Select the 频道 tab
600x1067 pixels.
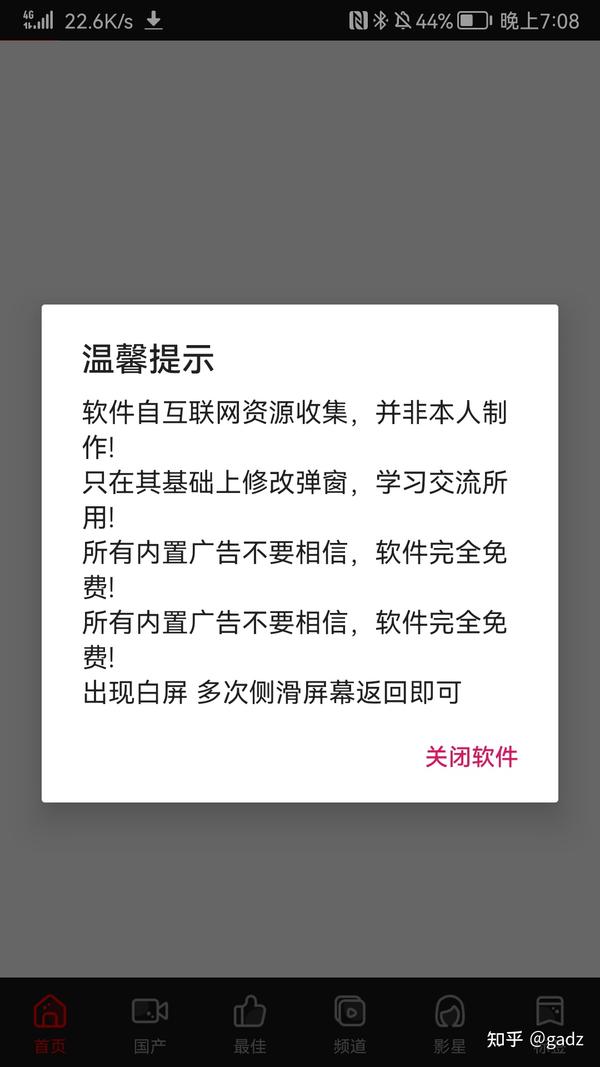[x=350, y=1023]
